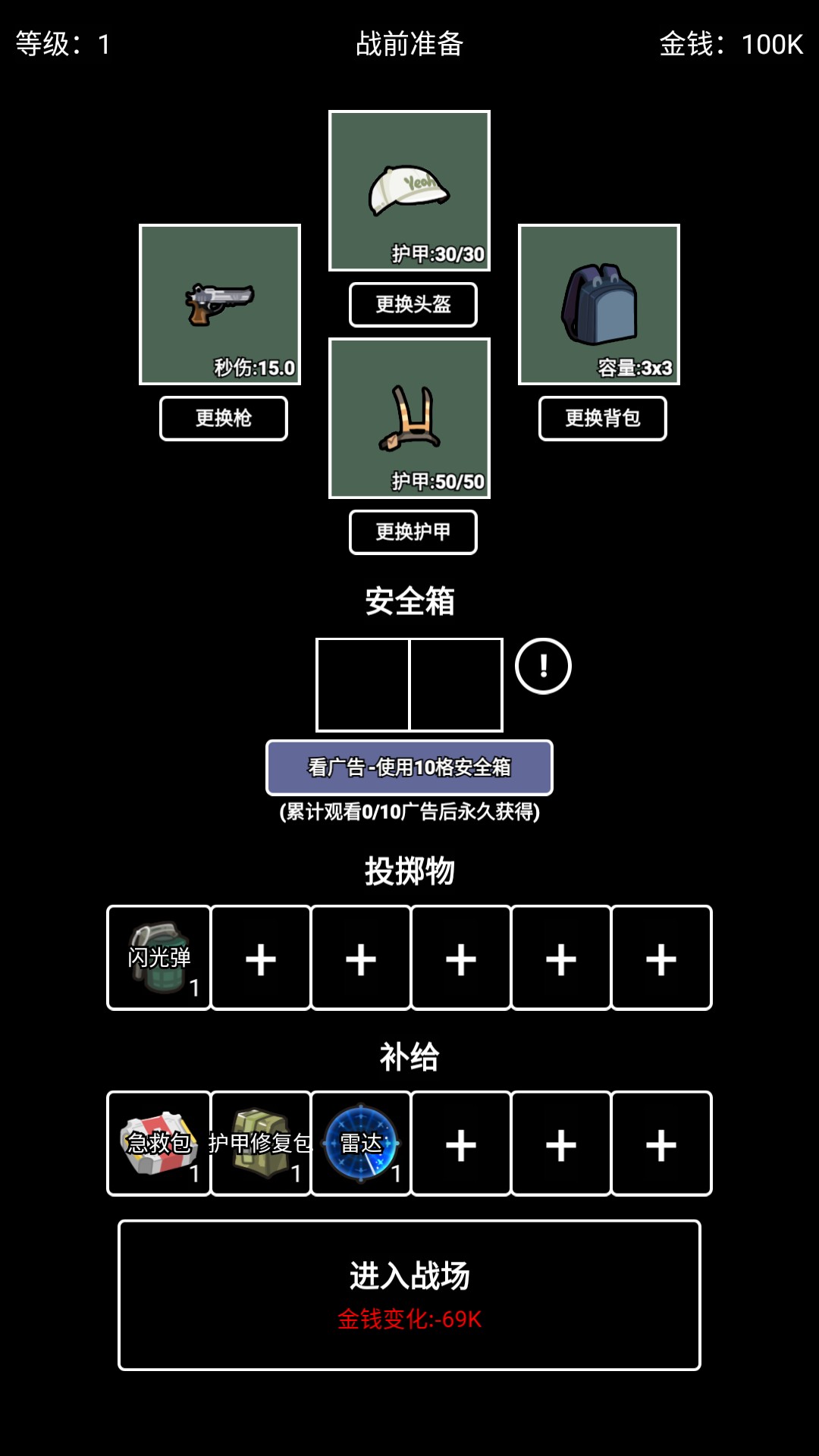Click the 更换护甲 change armor button
The height and width of the screenshot is (1456, 819).
tap(411, 532)
